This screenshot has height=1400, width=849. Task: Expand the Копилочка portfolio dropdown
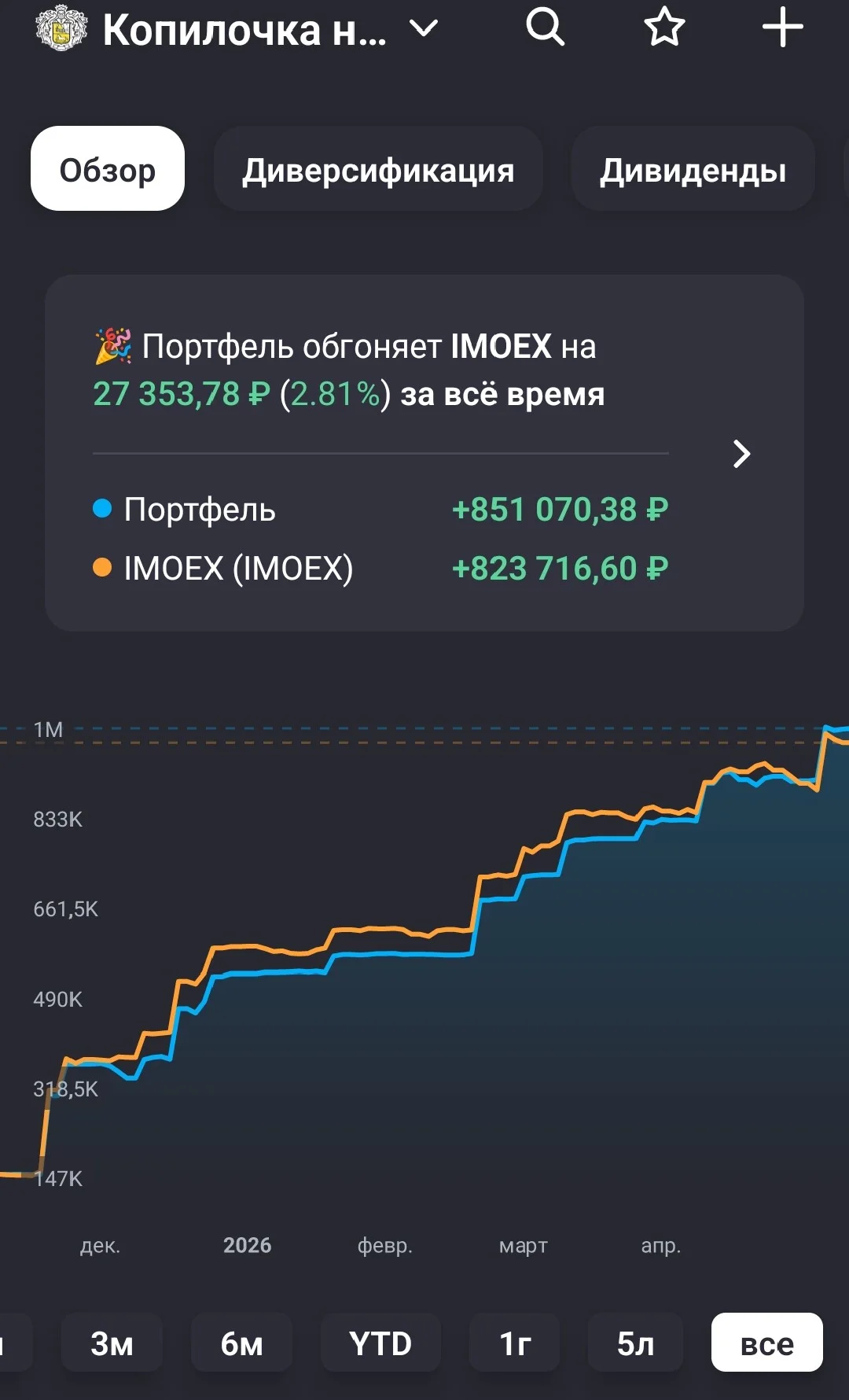[x=424, y=30]
